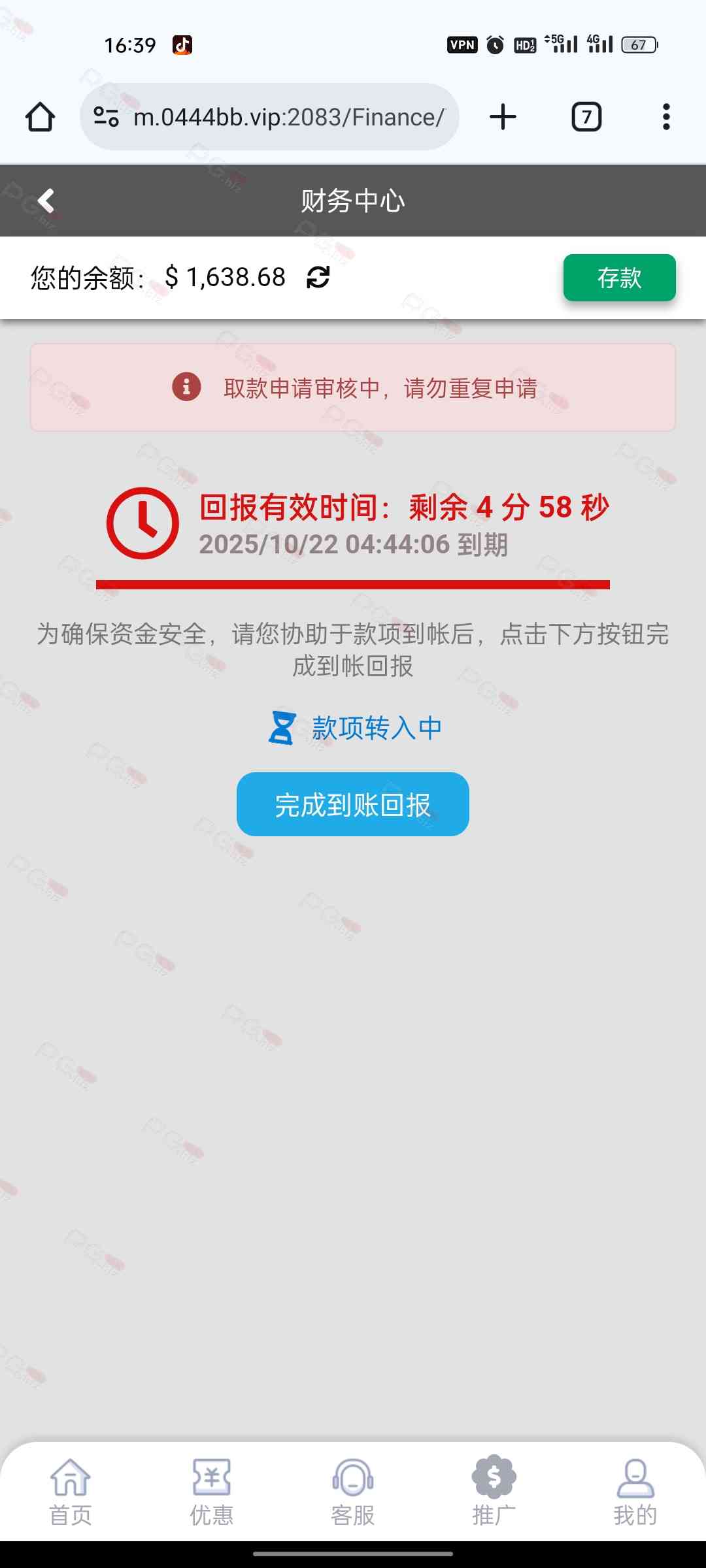The width and height of the screenshot is (706, 1568).
Task: Open the browser home page
Action: click(x=40, y=118)
